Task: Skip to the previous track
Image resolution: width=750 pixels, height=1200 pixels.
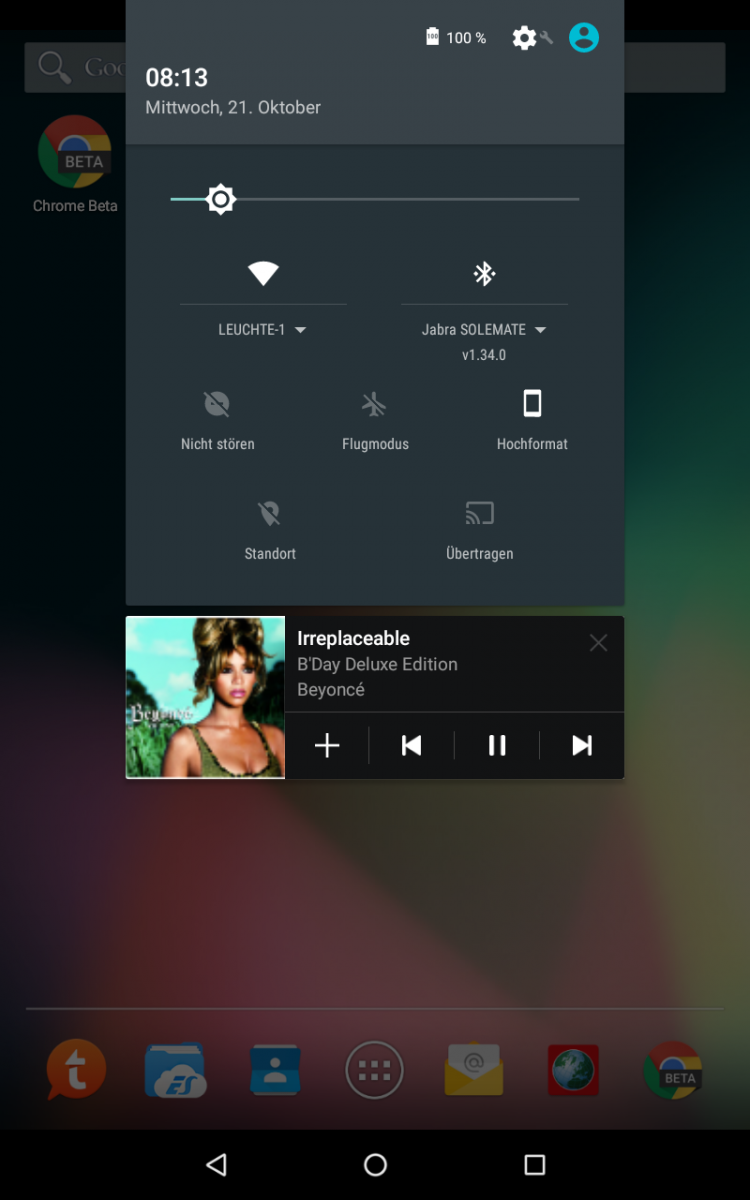Action: 411,746
